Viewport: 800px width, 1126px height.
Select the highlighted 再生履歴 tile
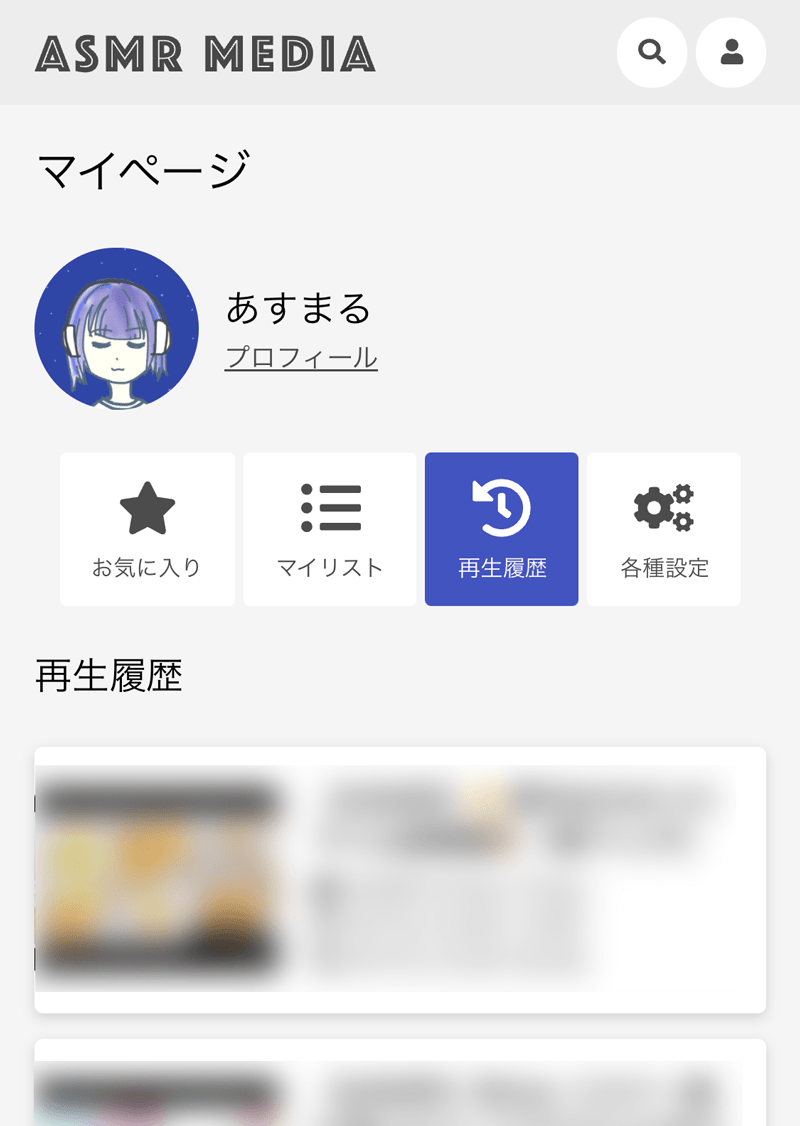[x=501, y=529]
